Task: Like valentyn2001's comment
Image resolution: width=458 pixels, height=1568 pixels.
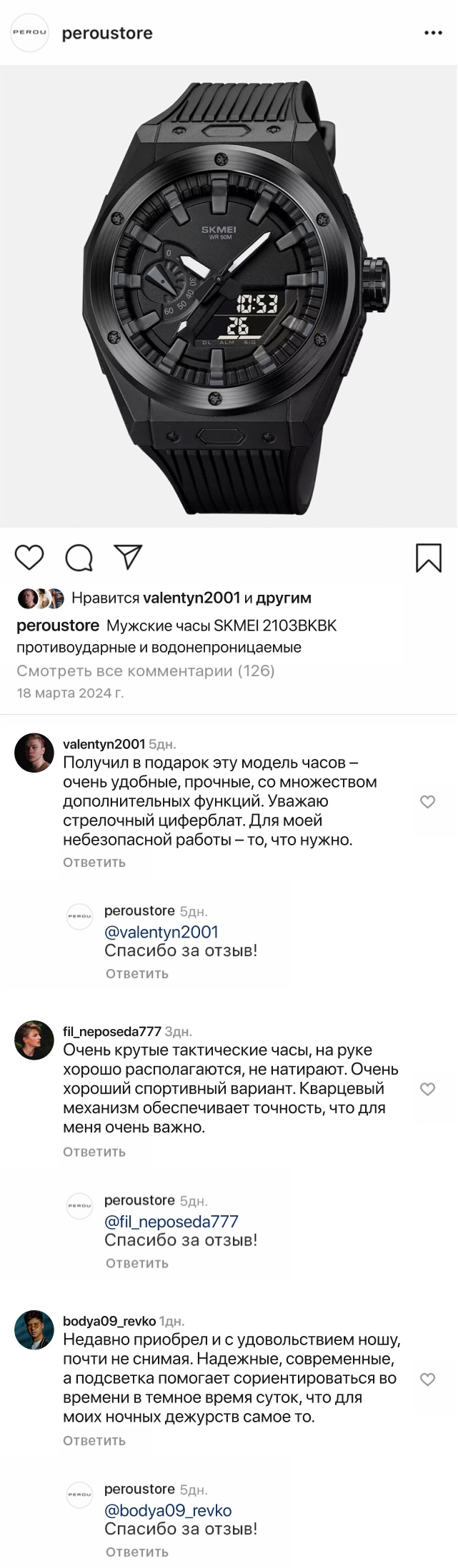Action: [x=427, y=802]
